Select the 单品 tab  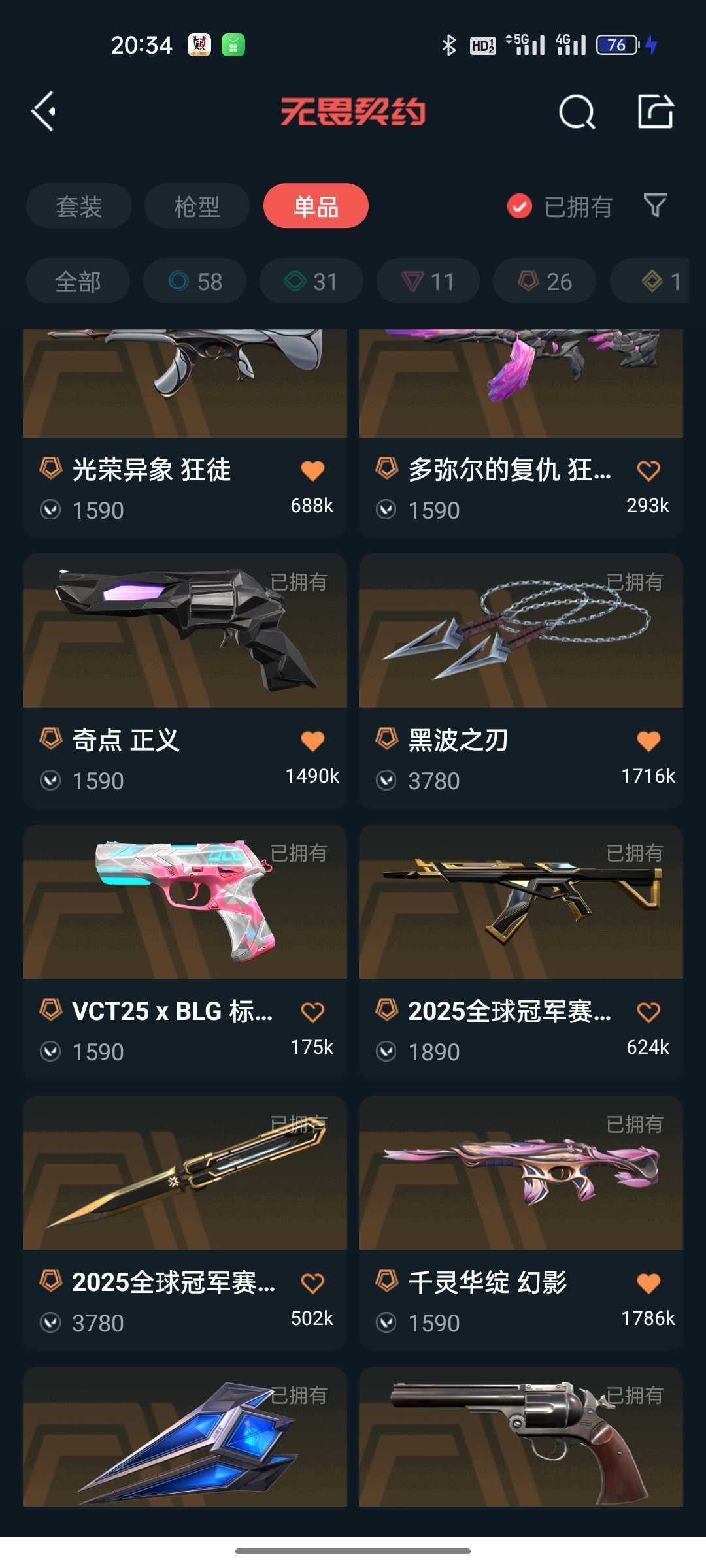click(x=316, y=206)
